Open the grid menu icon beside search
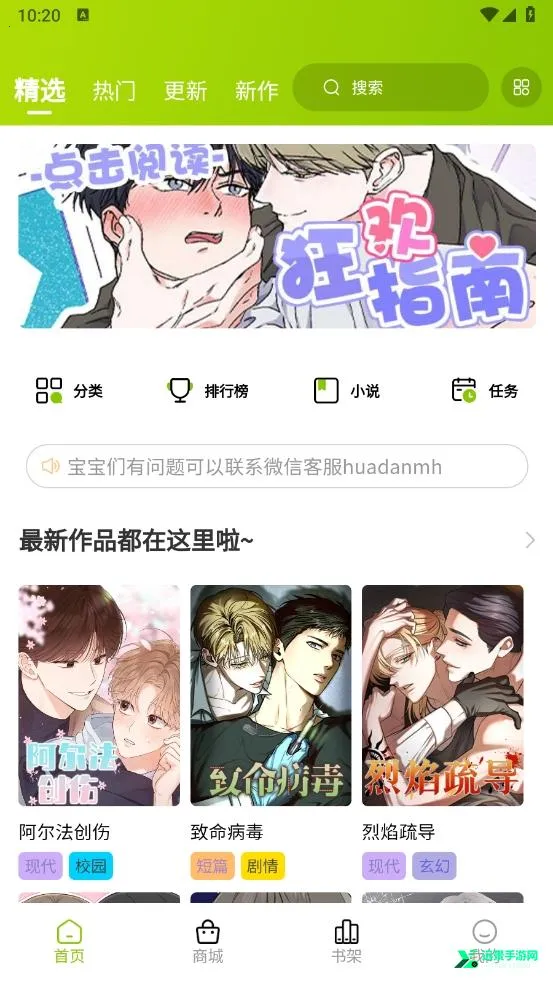 click(x=521, y=88)
